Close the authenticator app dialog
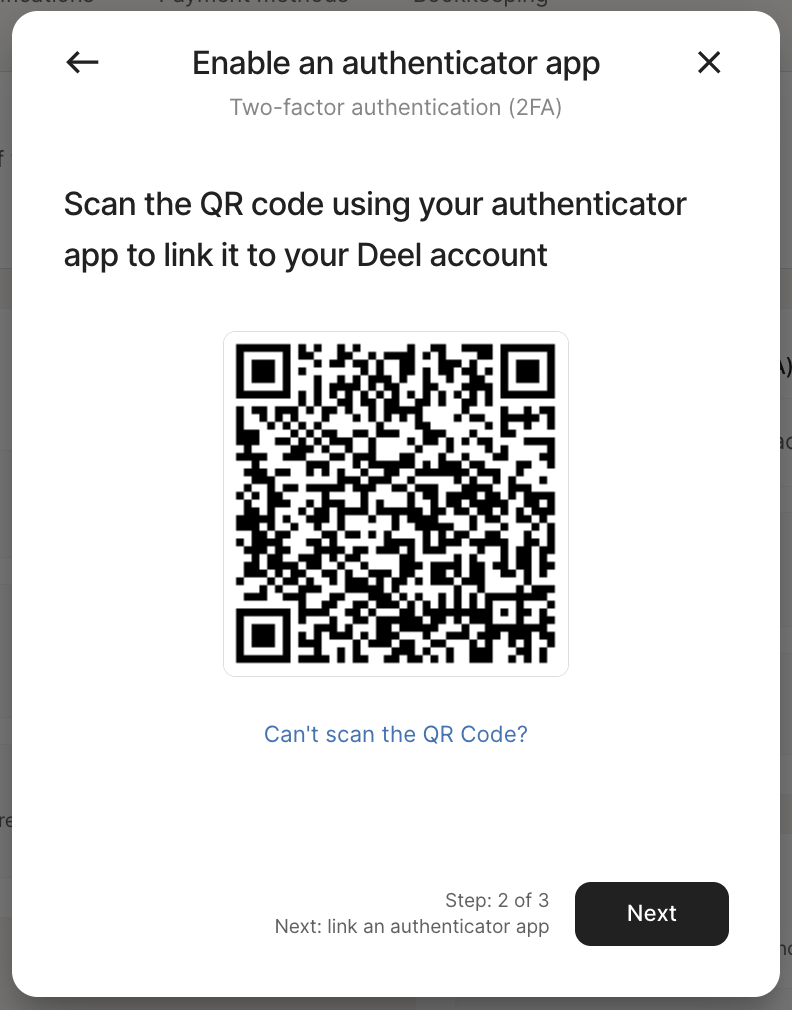This screenshot has width=792, height=1010. tap(709, 63)
